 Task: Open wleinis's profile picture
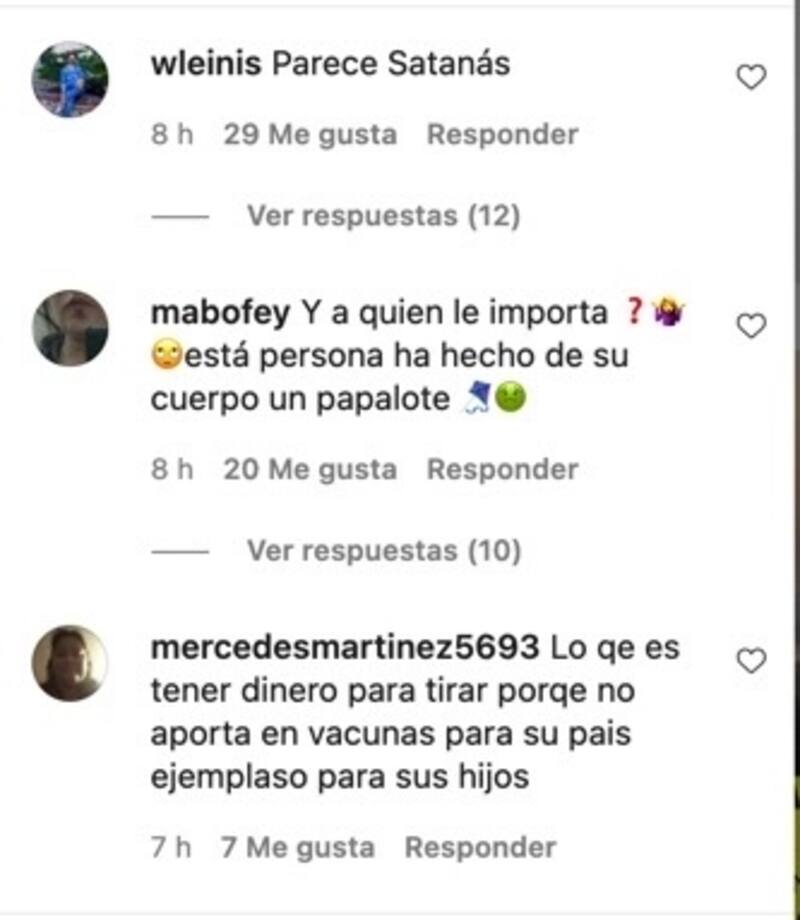click(x=70, y=80)
